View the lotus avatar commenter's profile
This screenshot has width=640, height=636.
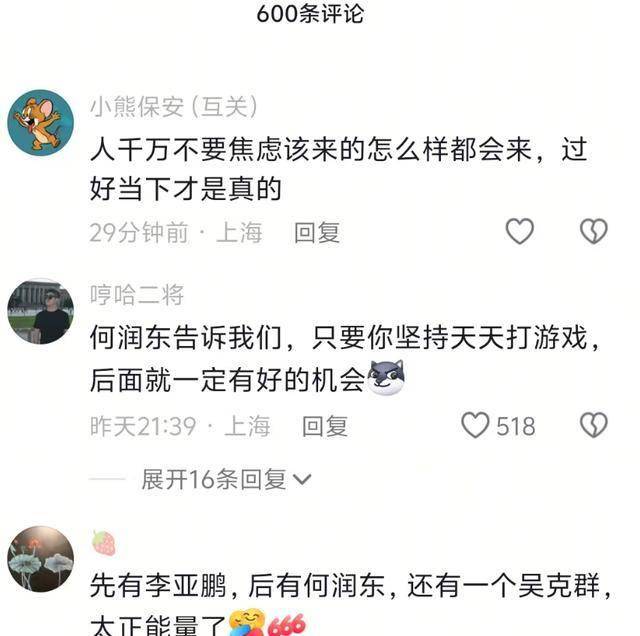[41, 558]
